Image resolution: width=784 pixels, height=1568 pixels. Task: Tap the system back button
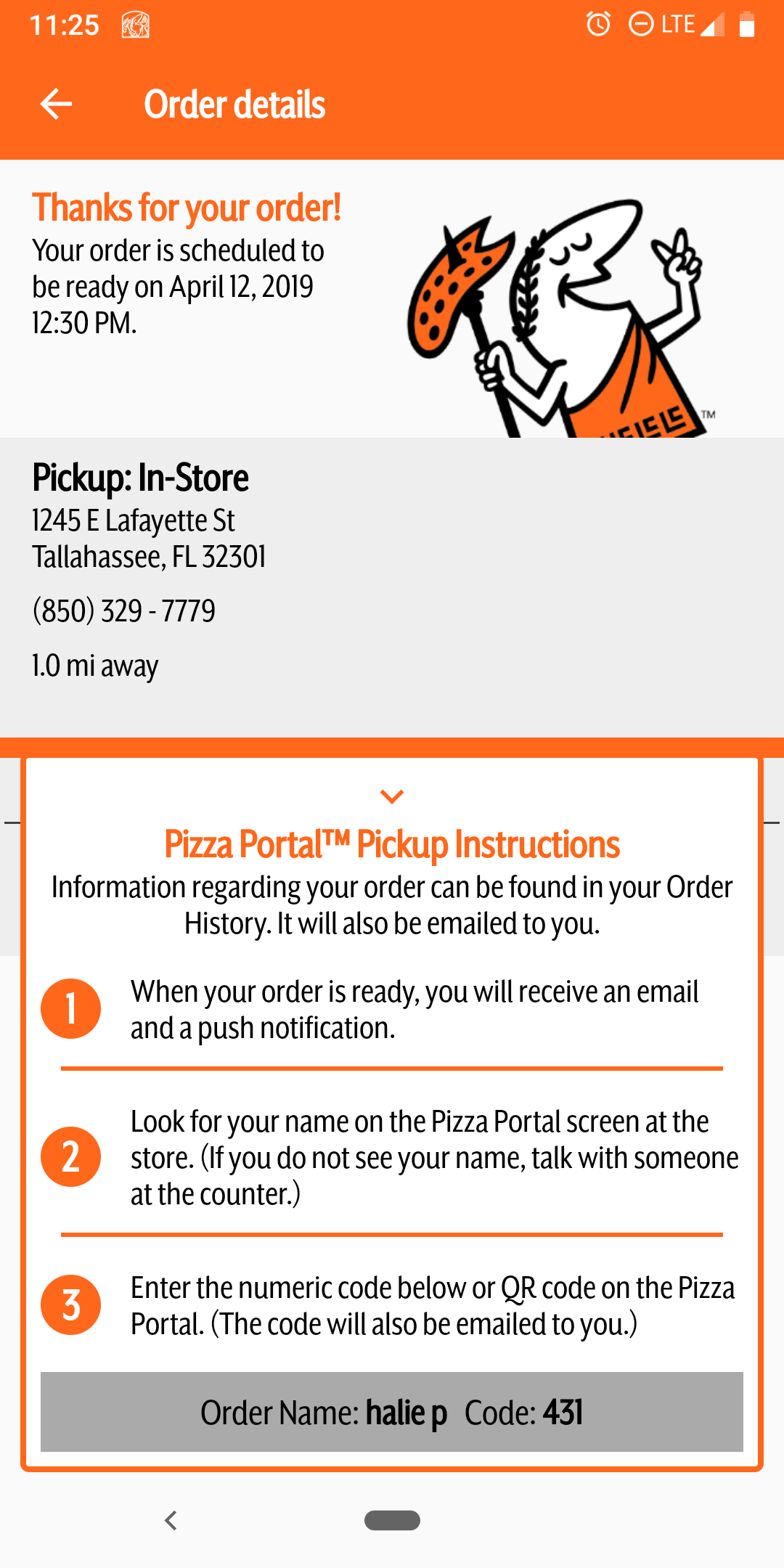(171, 1520)
